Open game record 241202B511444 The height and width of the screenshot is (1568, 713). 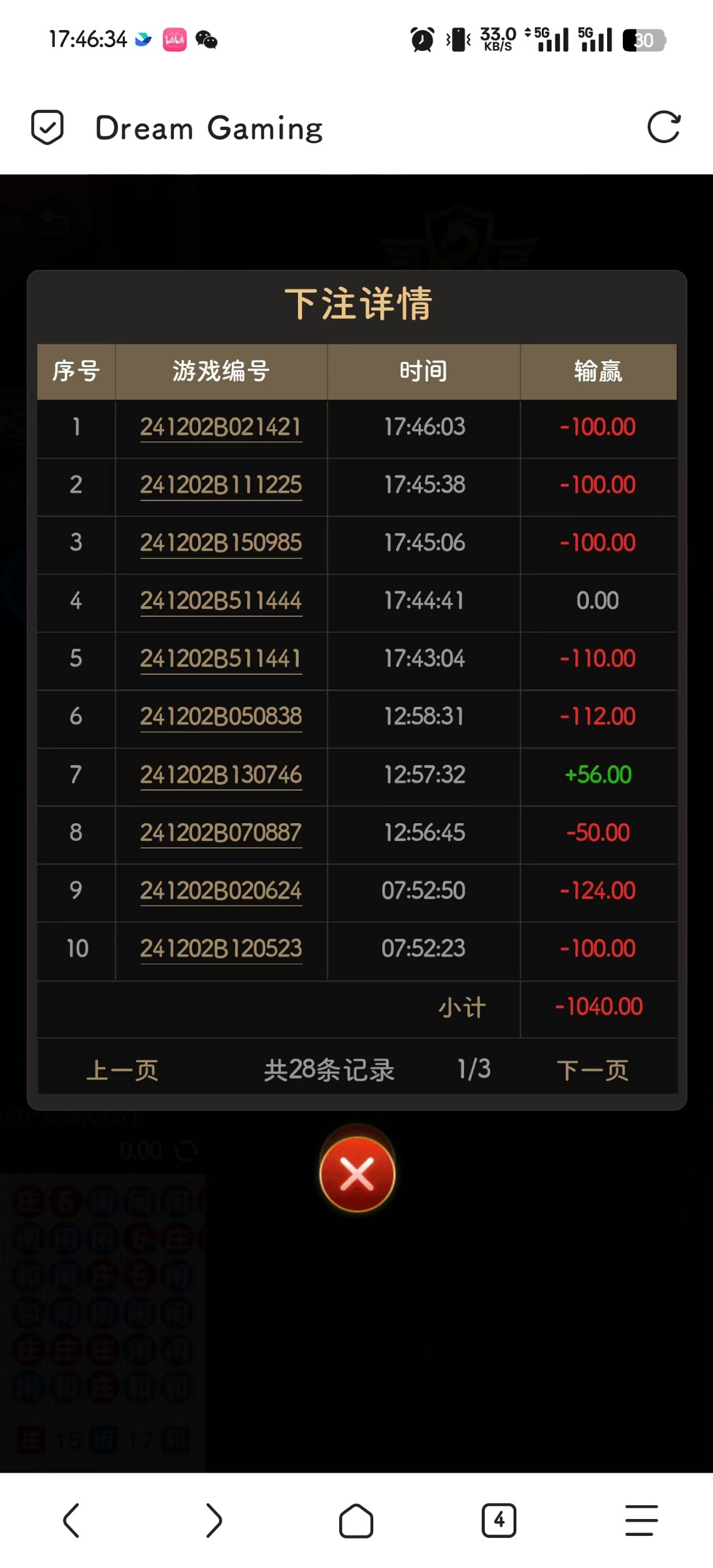pos(221,601)
